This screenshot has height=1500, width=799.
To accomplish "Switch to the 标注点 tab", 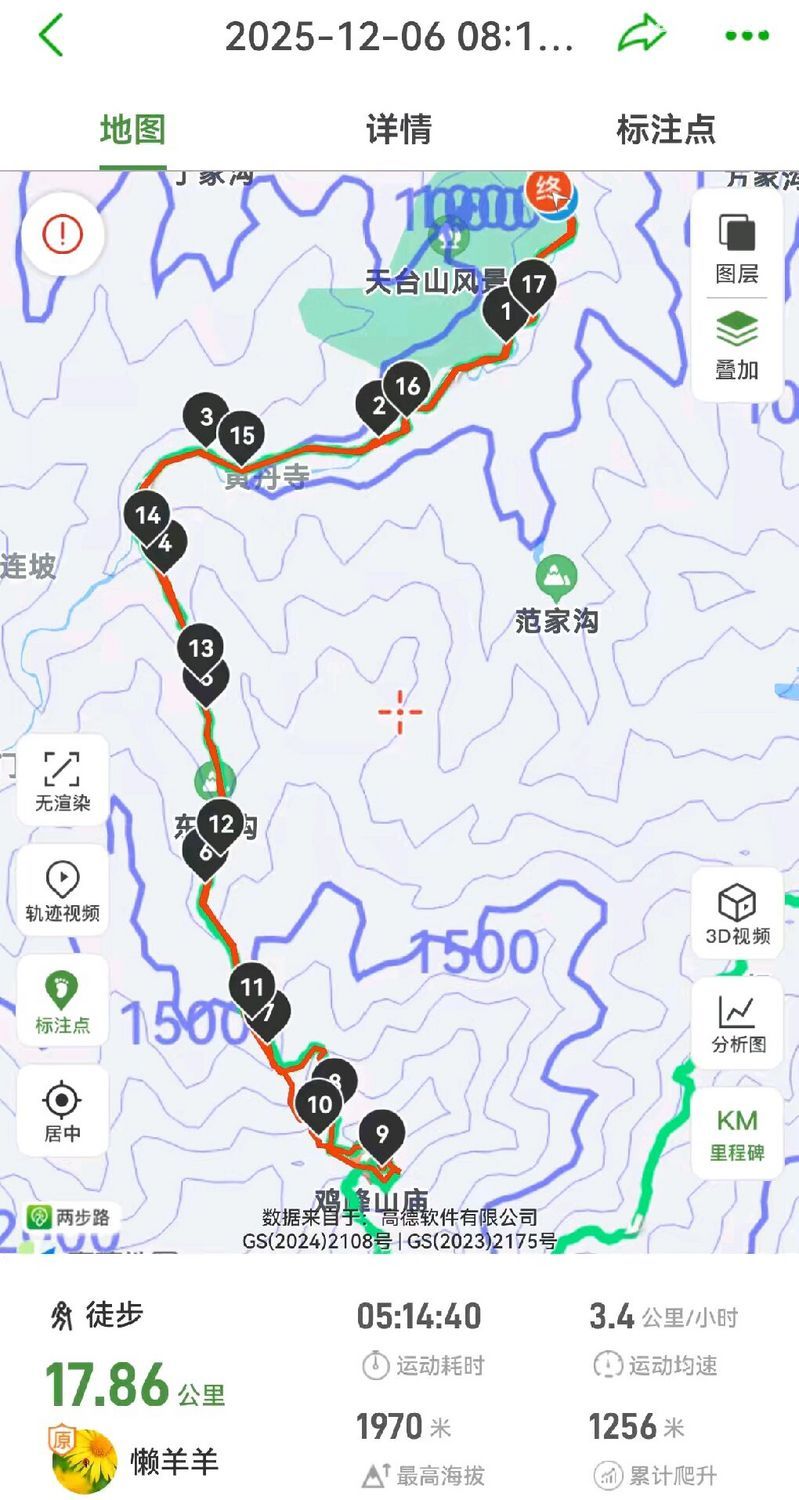I will click(665, 129).
